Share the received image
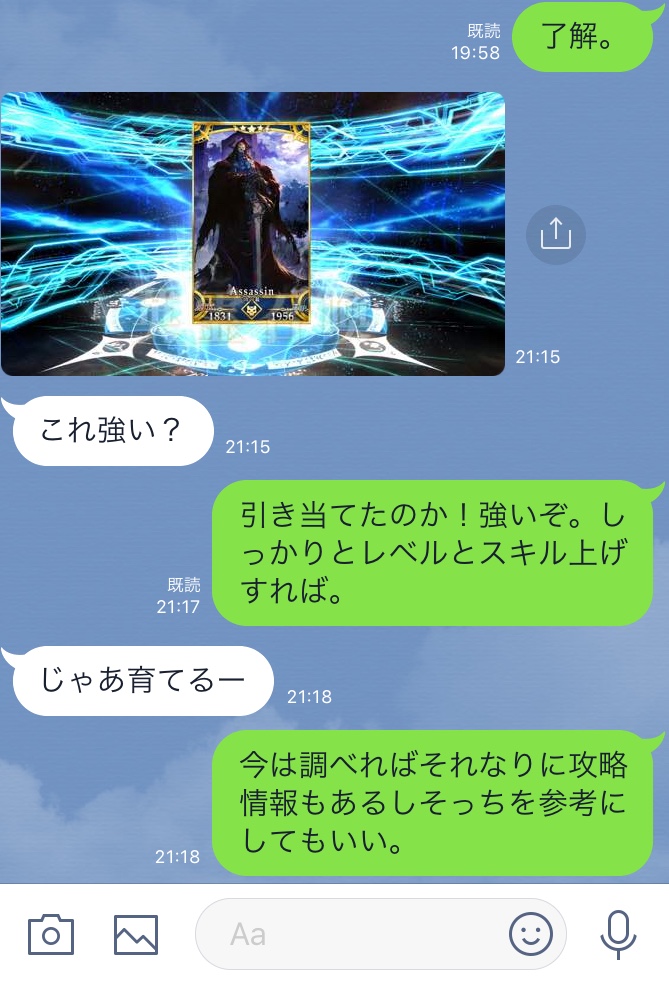 pos(555,235)
